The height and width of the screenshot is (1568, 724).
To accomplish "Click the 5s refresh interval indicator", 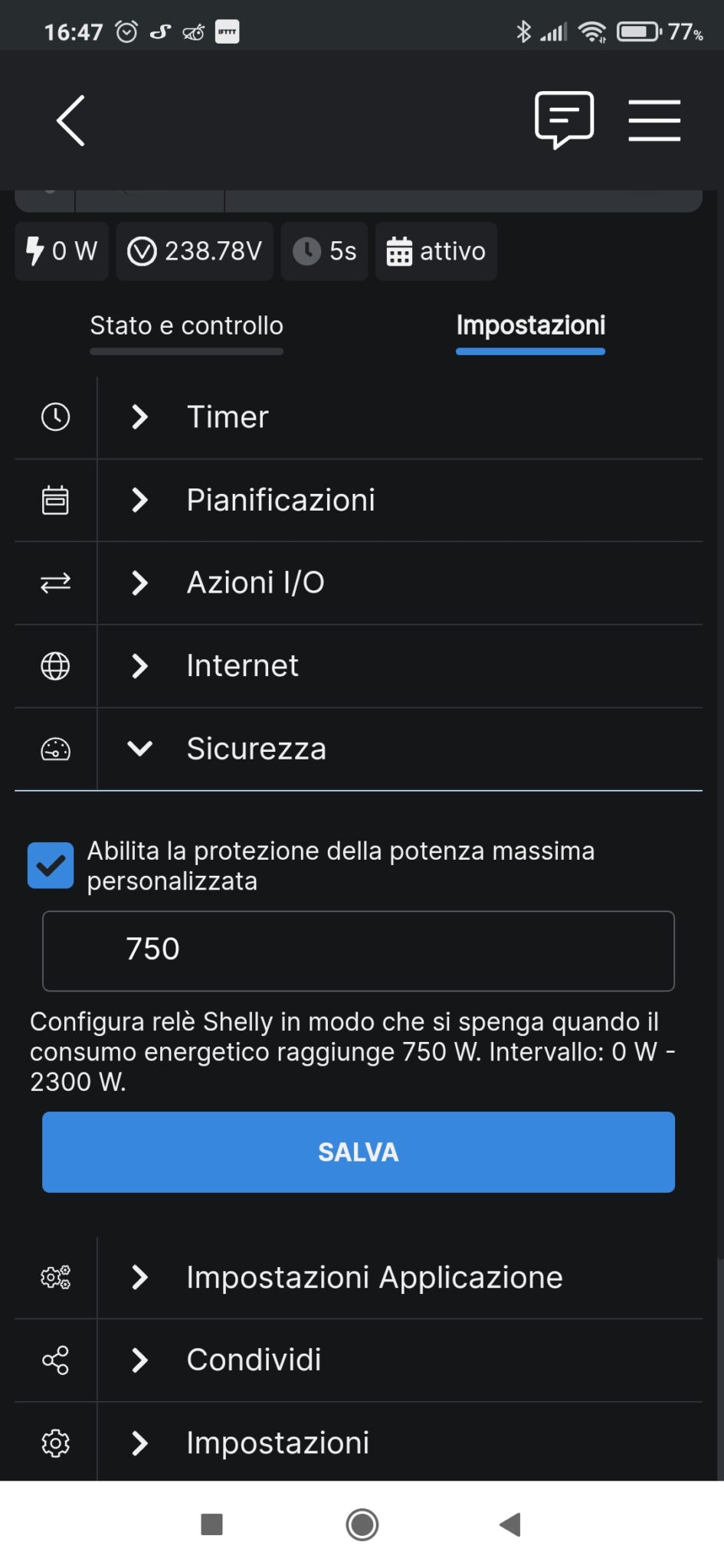I will pyautogui.click(x=324, y=250).
